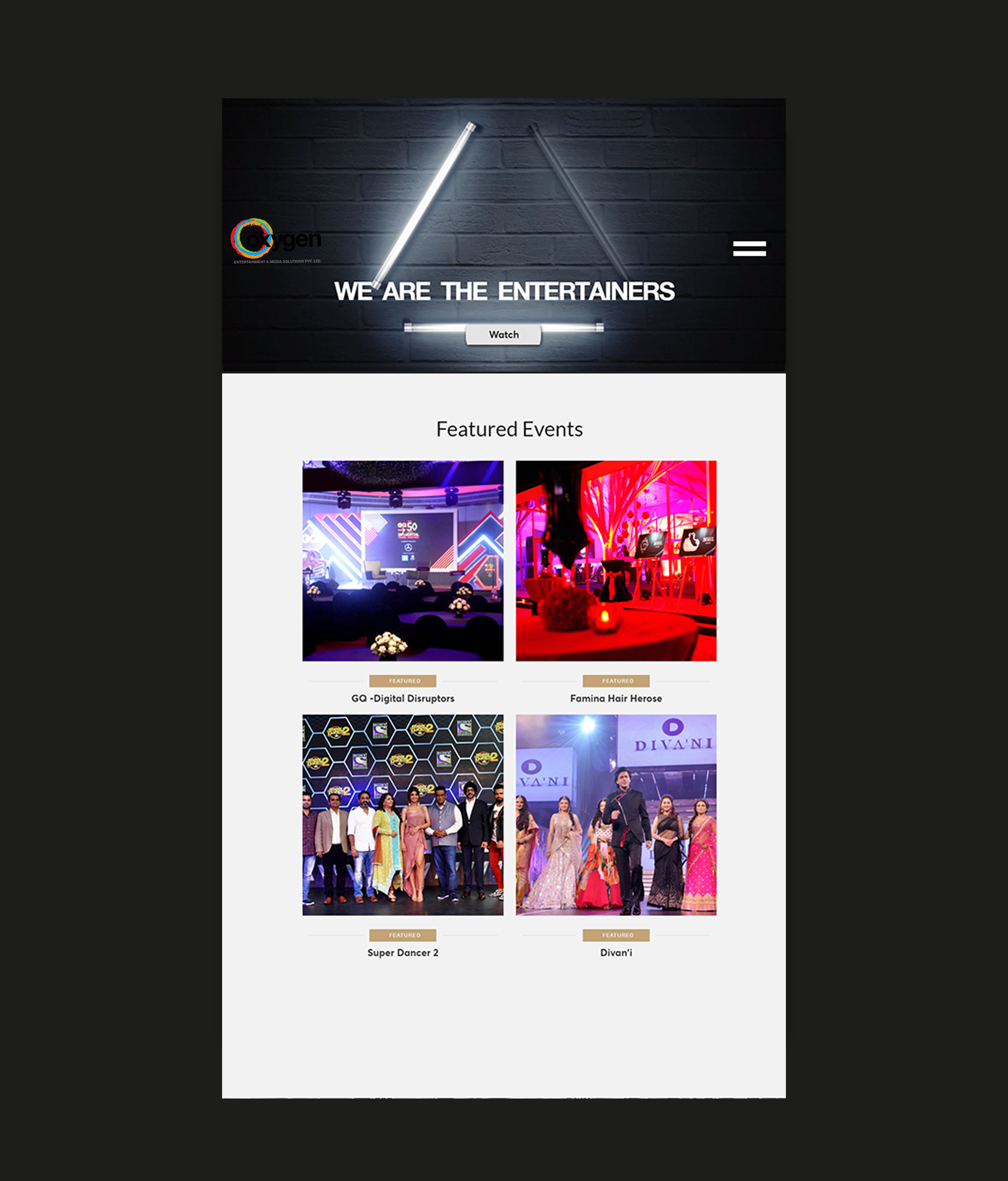View the Divan'i event
The image size is (1008, 1181).
tap(615, 814)
